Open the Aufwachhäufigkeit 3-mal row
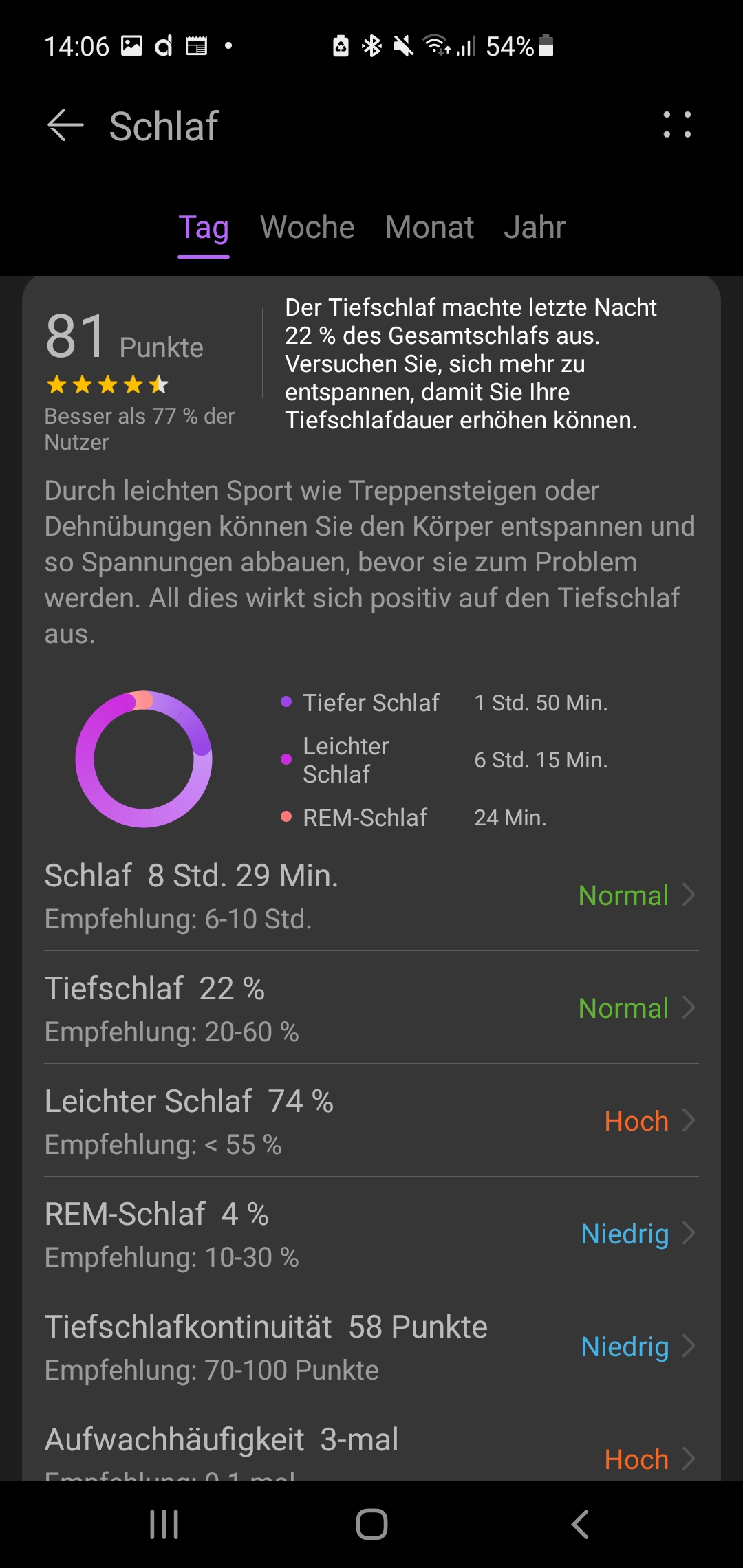 [x=371, y=1442]
